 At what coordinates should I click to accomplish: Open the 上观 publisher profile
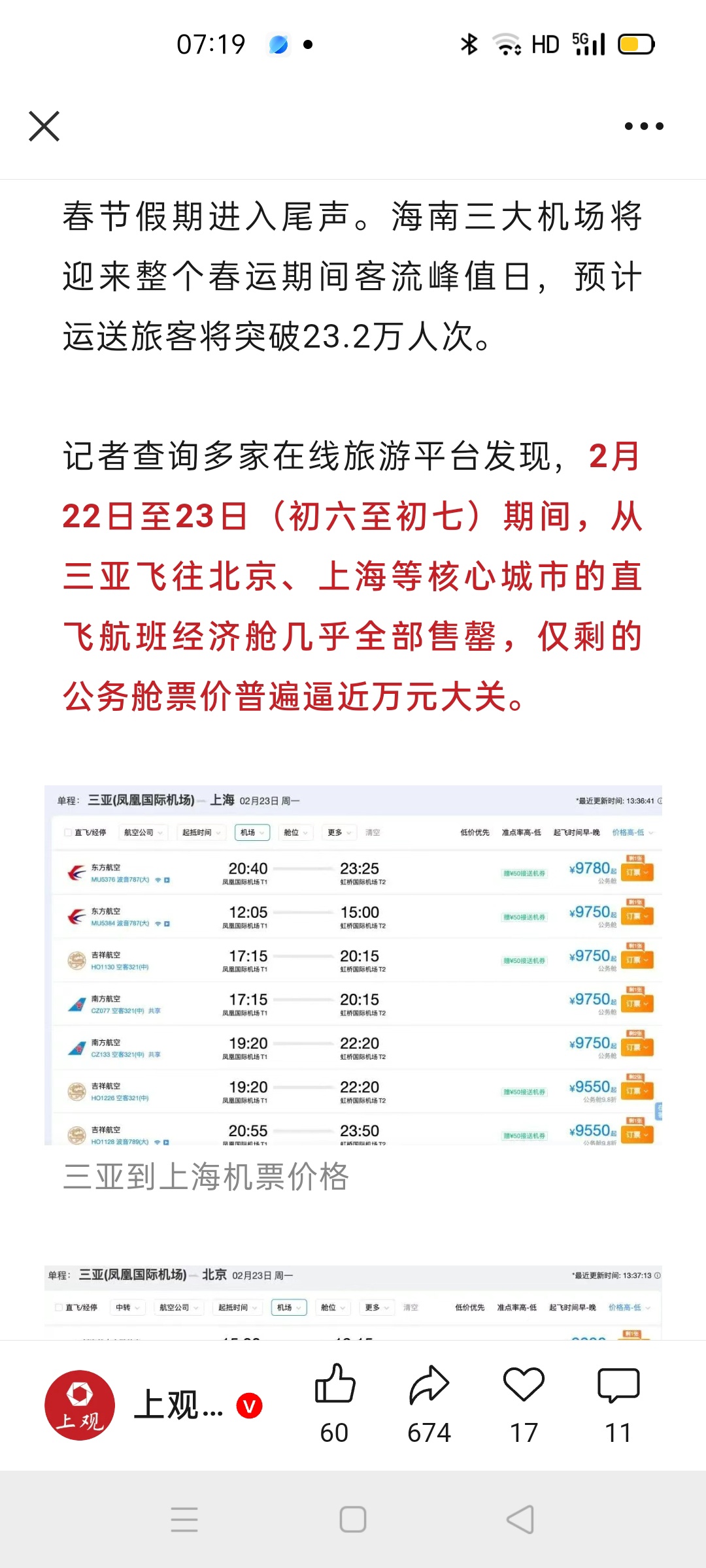(80, 1405)
